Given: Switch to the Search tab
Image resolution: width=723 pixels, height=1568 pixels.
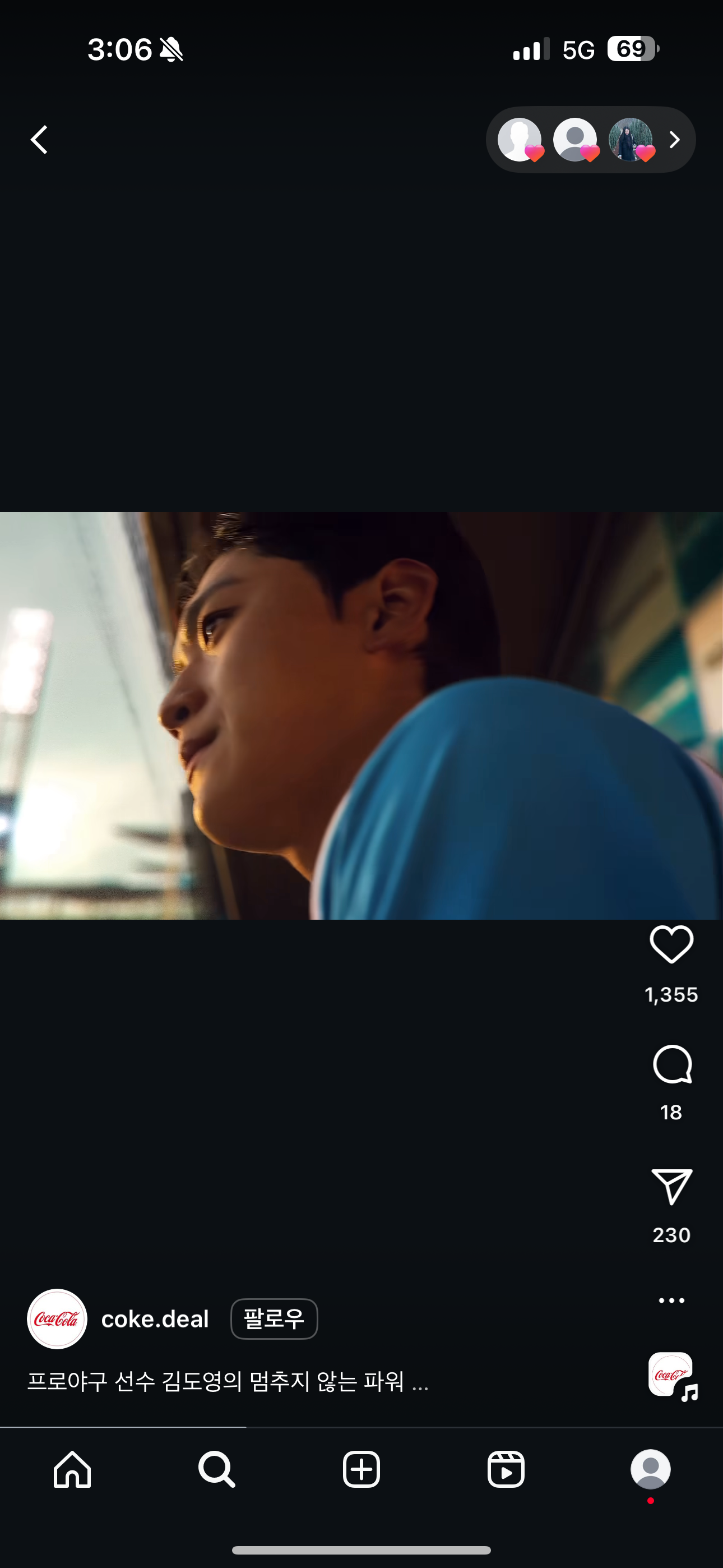Looking at the screenshot, I should point(217,1469).
